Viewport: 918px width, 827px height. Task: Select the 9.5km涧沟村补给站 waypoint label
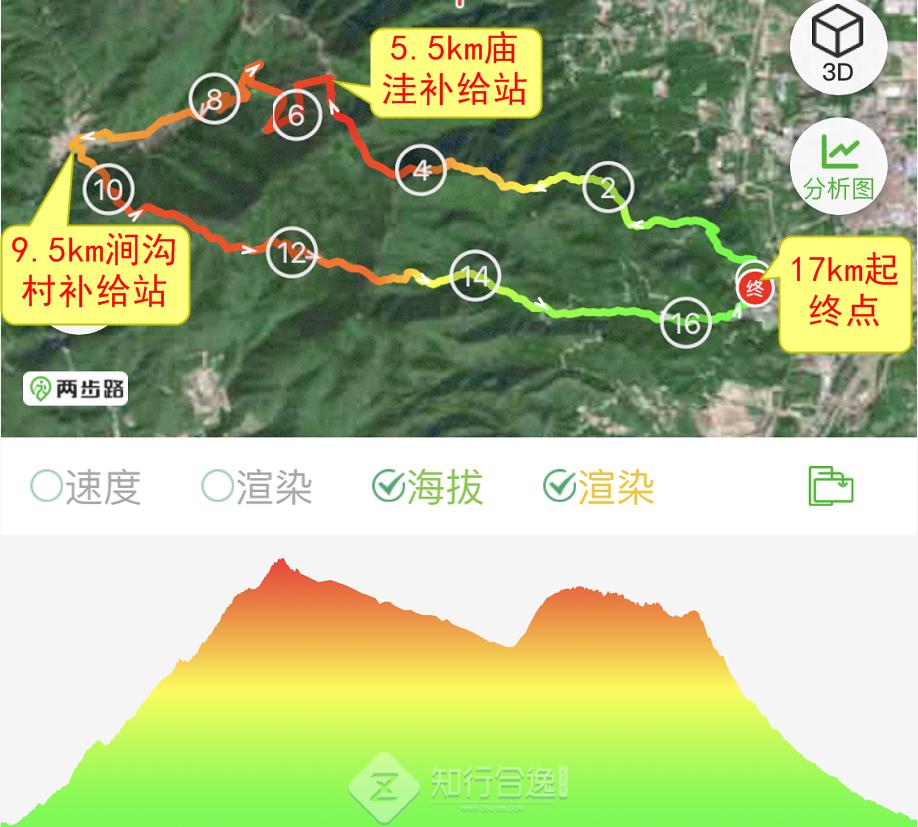click(96, 271)
